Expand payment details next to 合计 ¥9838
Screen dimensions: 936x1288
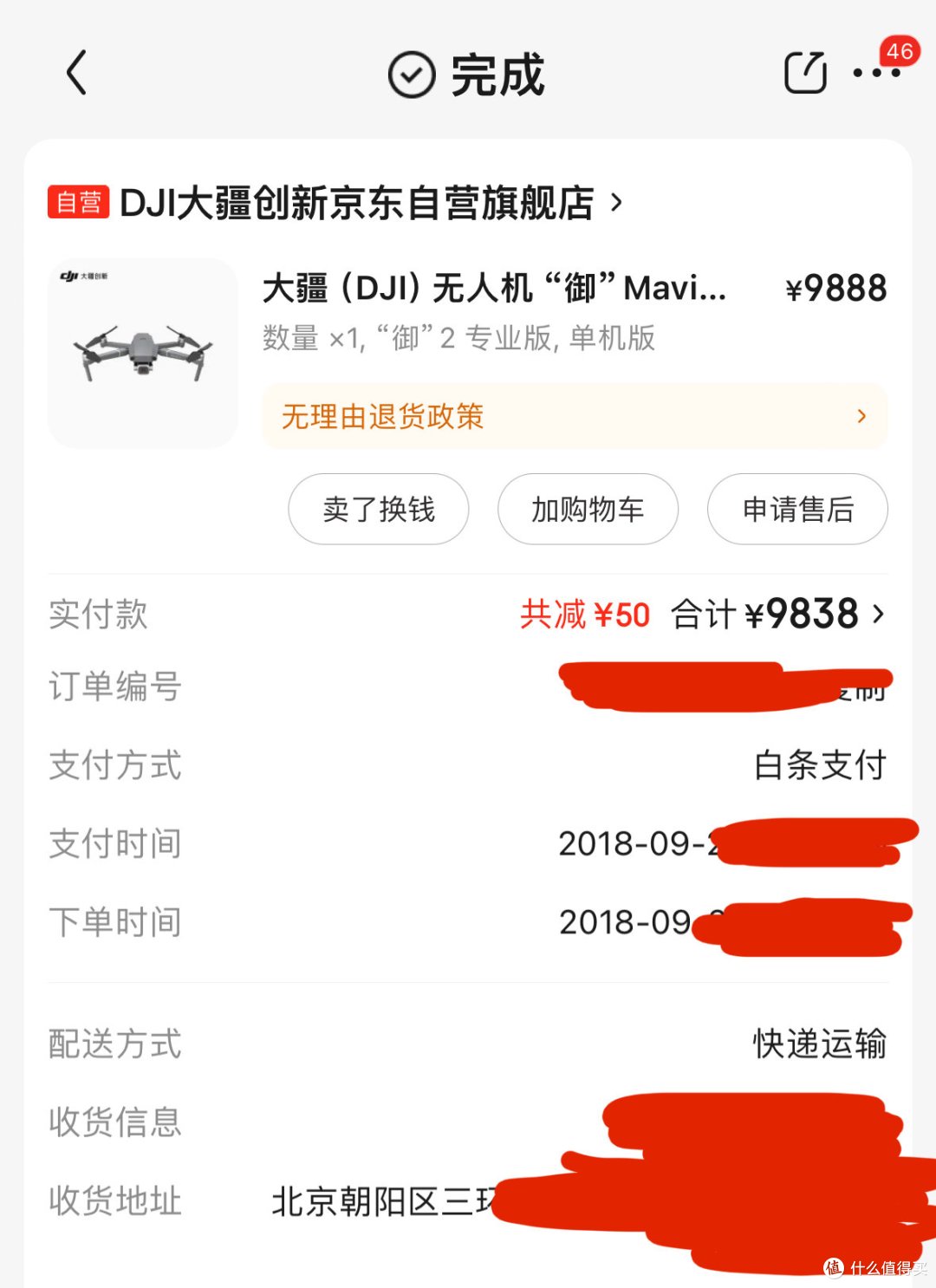[878, 614]
